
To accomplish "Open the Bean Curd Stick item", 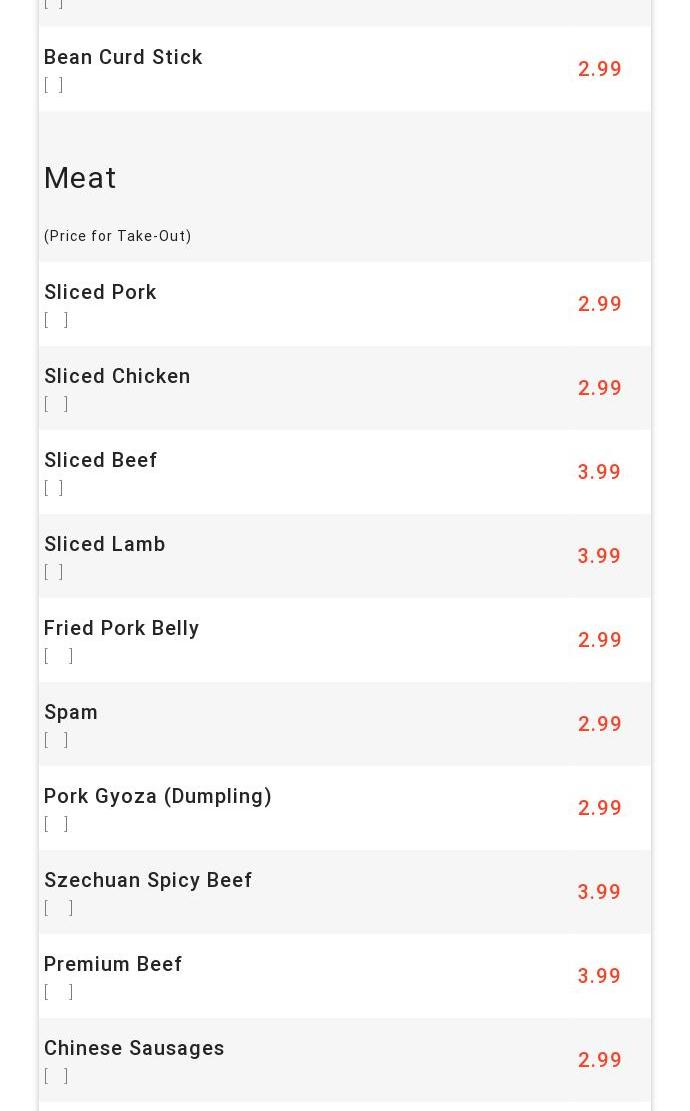I will (x=344, y=69).
